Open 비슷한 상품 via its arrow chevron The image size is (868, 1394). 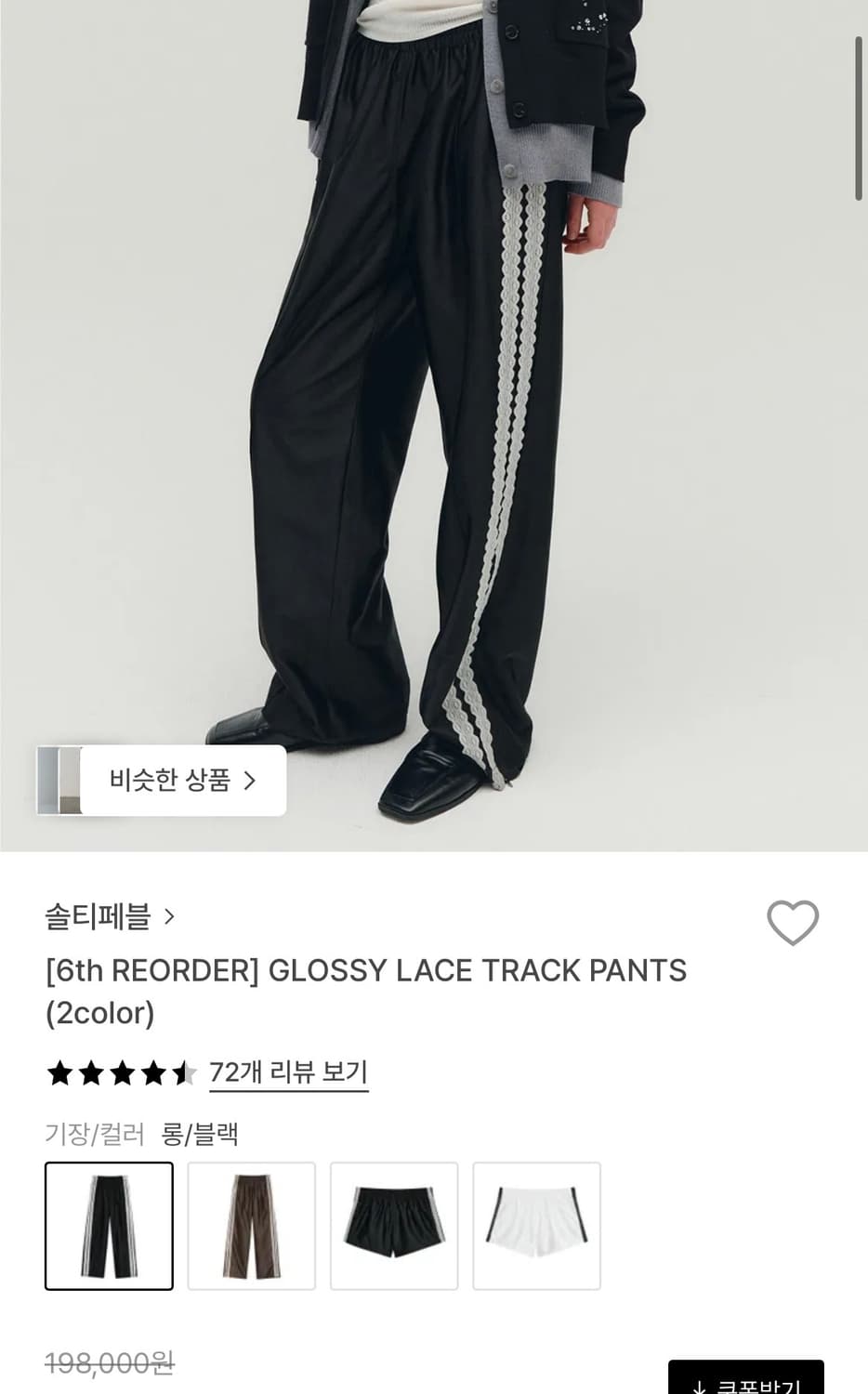click(x=249, y=782)
